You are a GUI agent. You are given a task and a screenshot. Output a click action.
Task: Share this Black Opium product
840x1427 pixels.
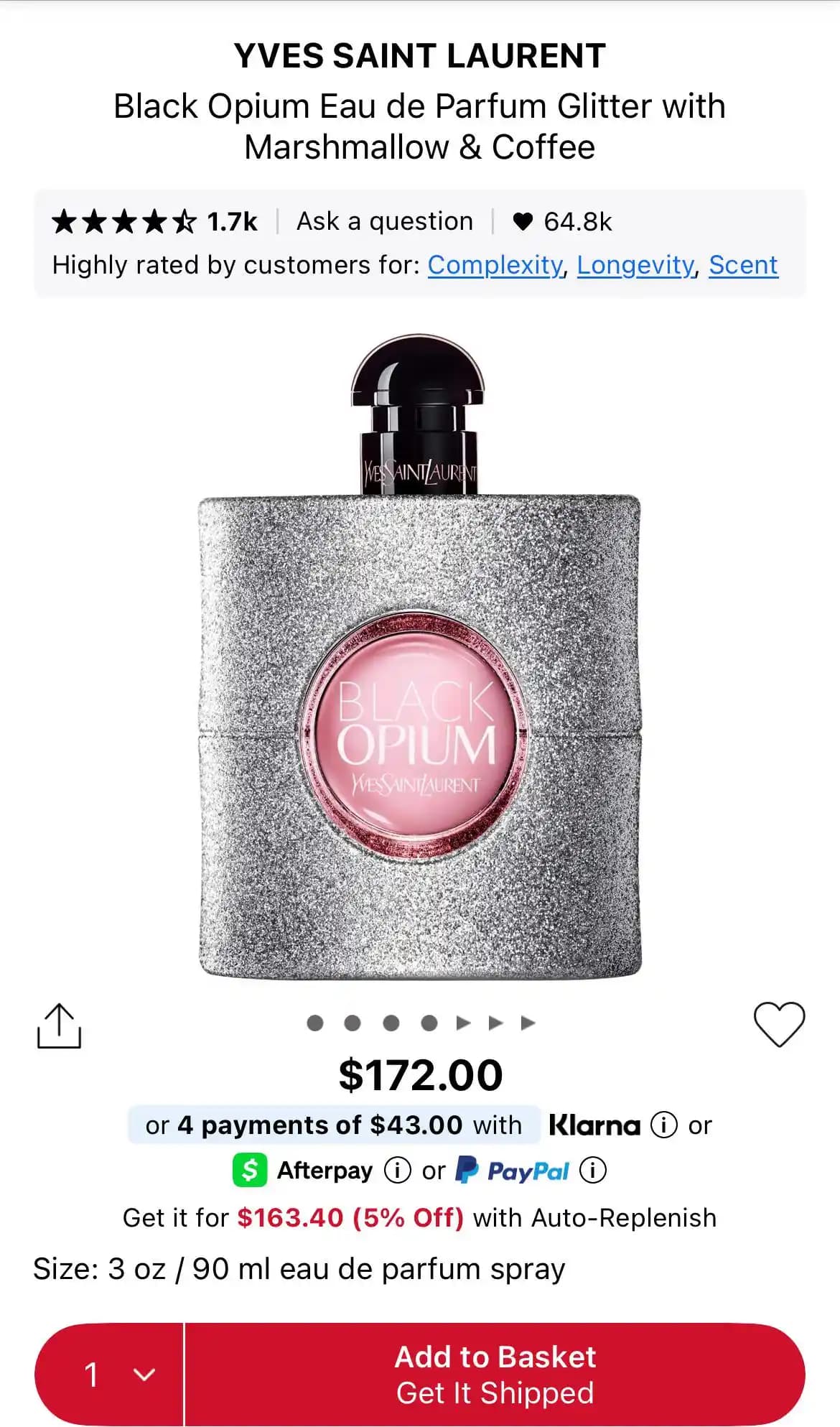coord(59,1026)
